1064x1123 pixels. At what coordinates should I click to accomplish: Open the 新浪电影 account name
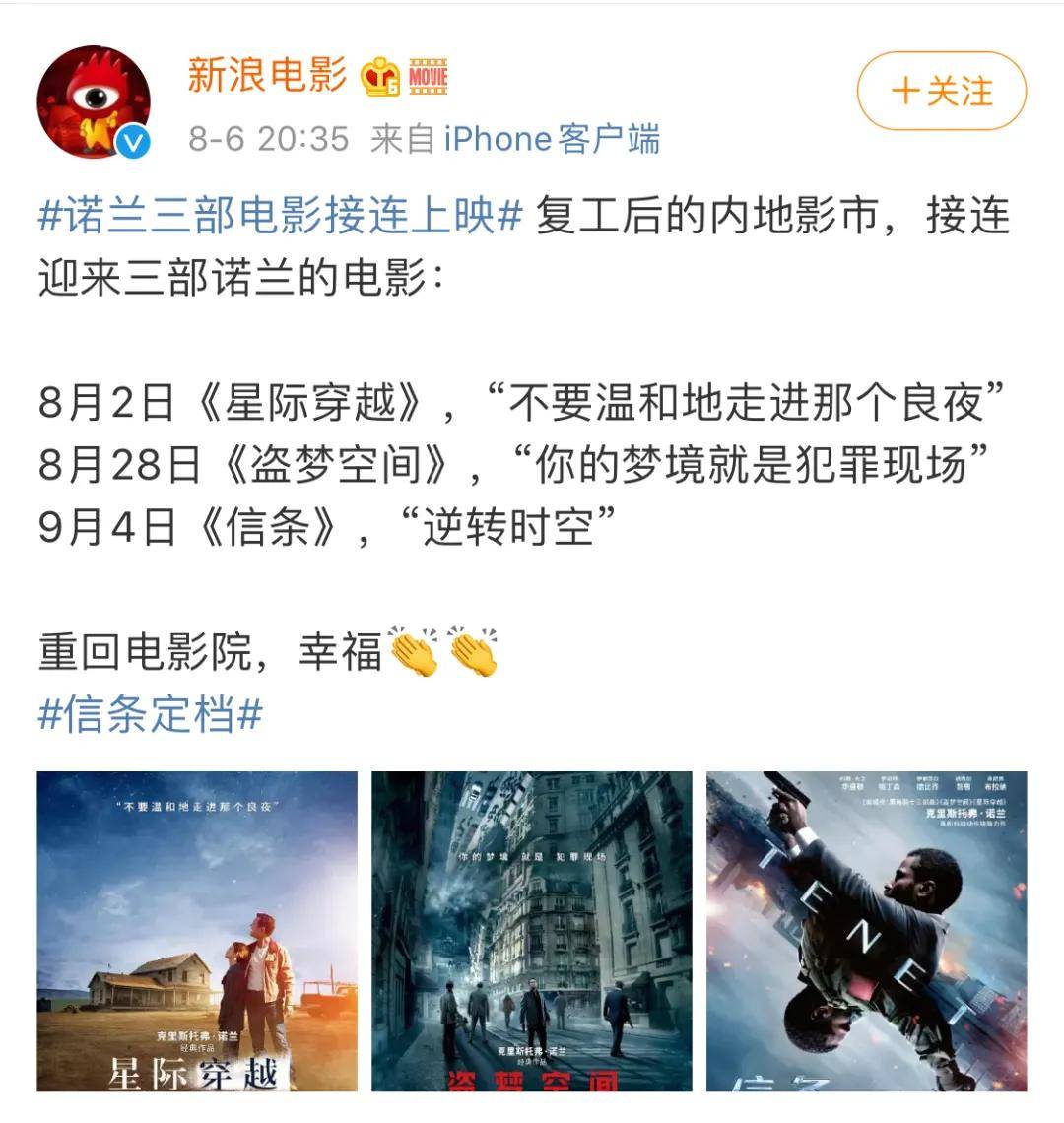pos(267,76)
